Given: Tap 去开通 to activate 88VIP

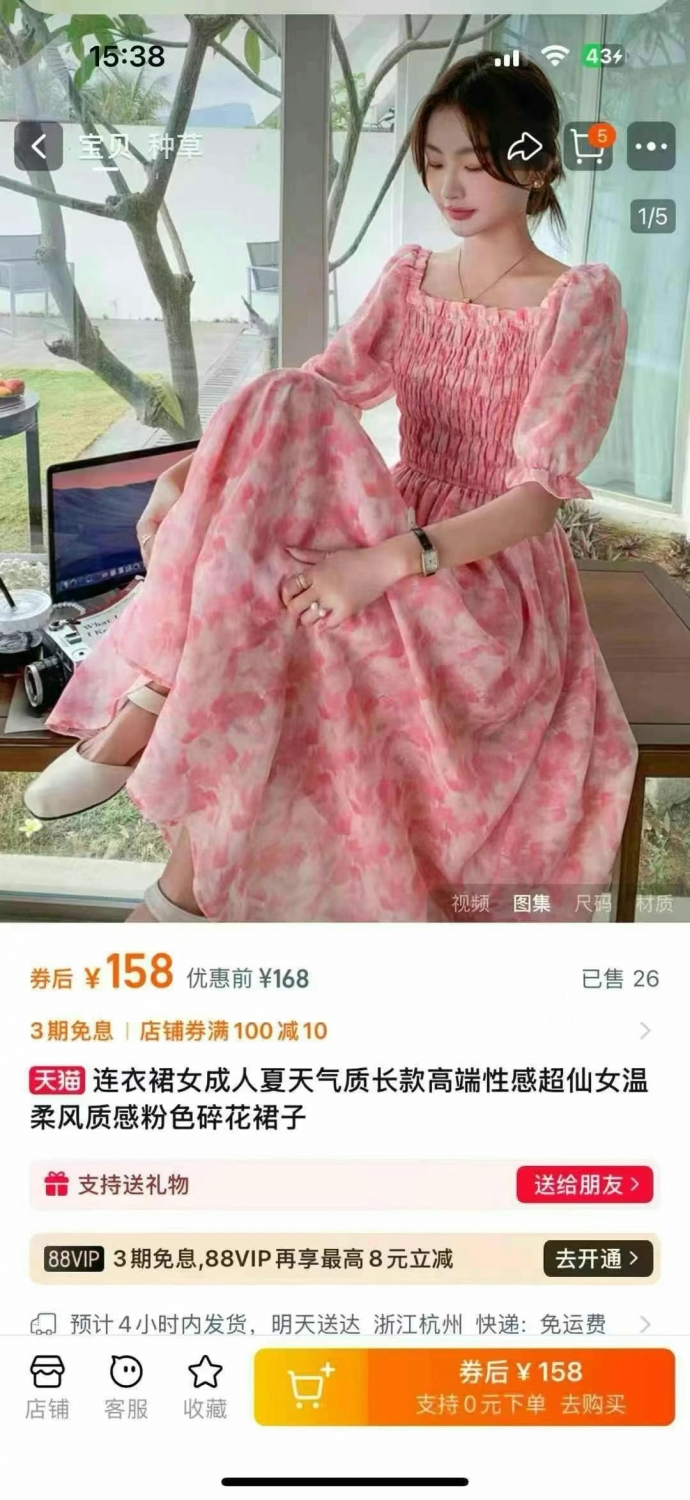Looking at the screenshot, I should point(598,1259).
